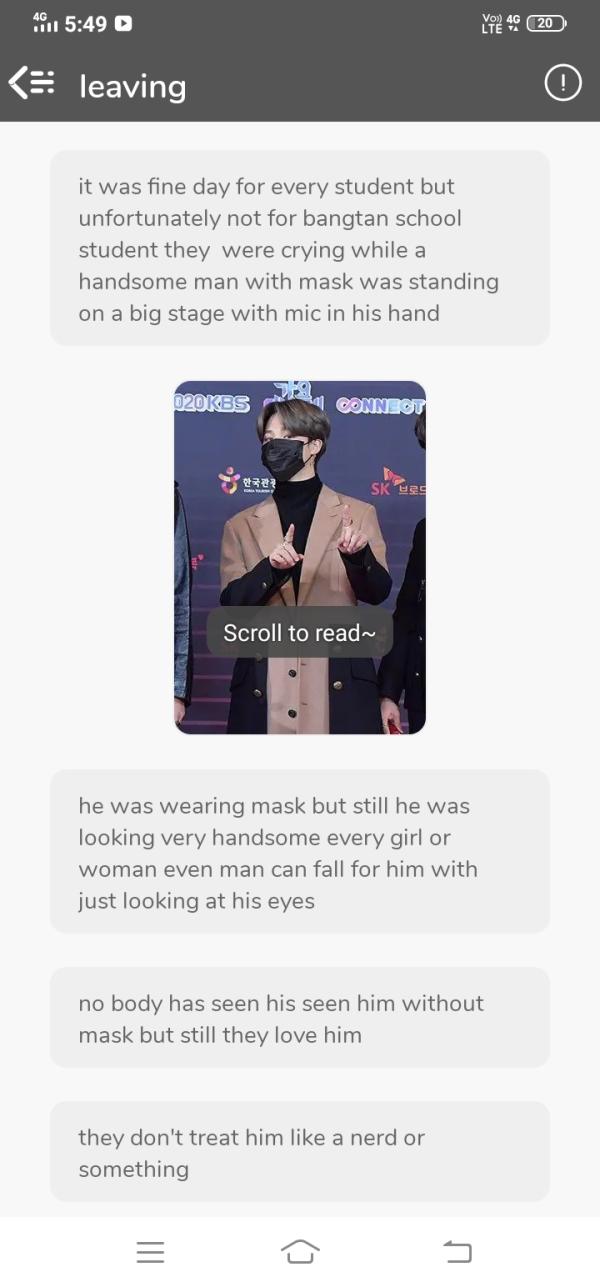The image size is (600, 1287).
Task: Go back using the chapter list icon
Action: tap(31, 84)
